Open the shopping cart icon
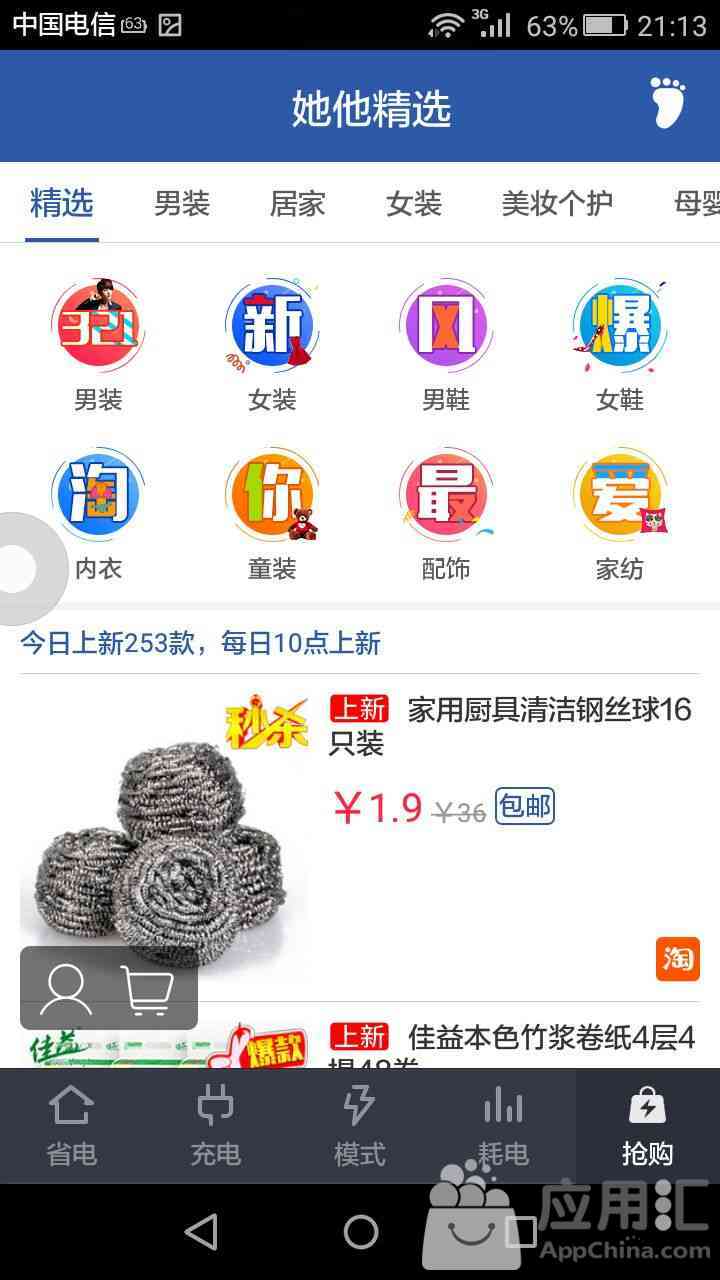The image size is (720, 1280). 147,990
